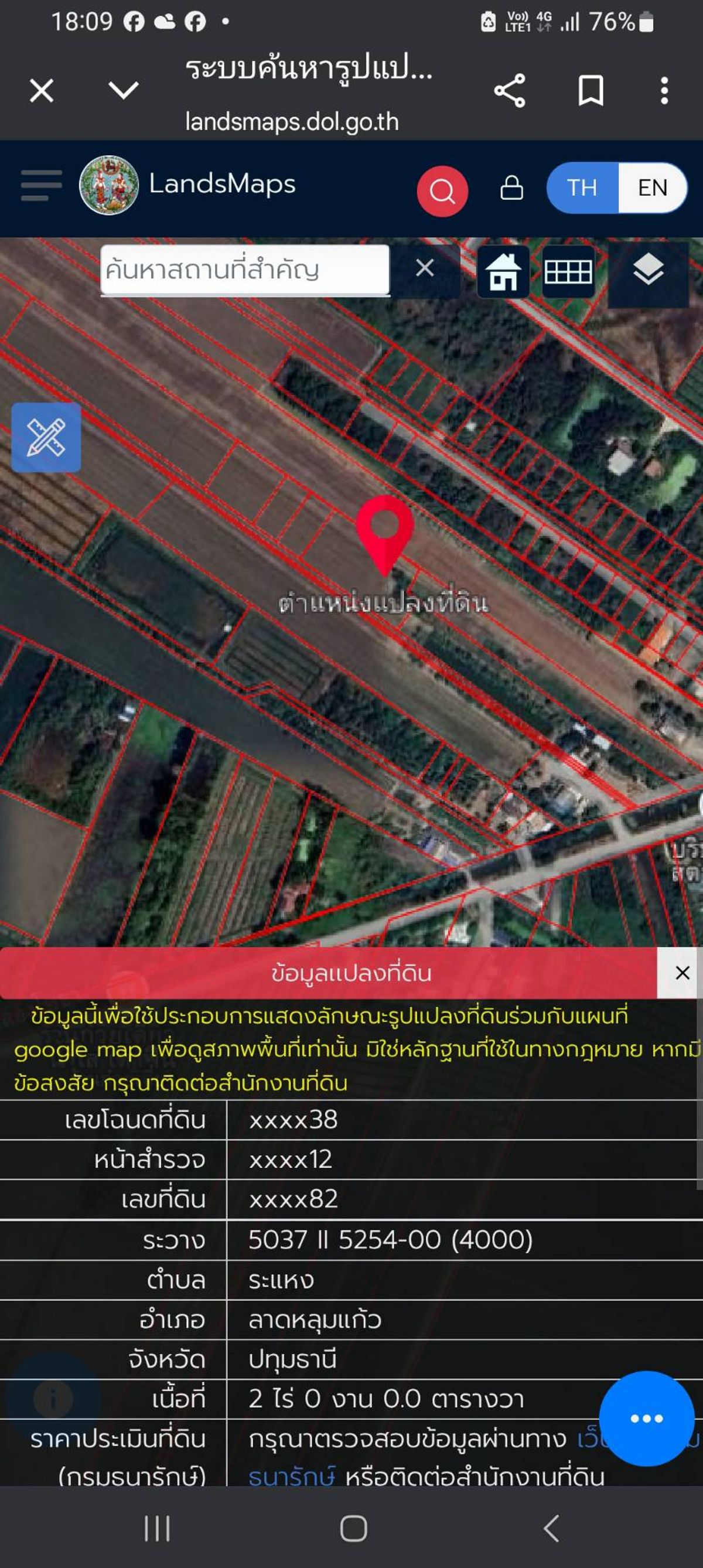Tap the red search button
Viewport: 703px width, 1568px height.
point(442,191)
